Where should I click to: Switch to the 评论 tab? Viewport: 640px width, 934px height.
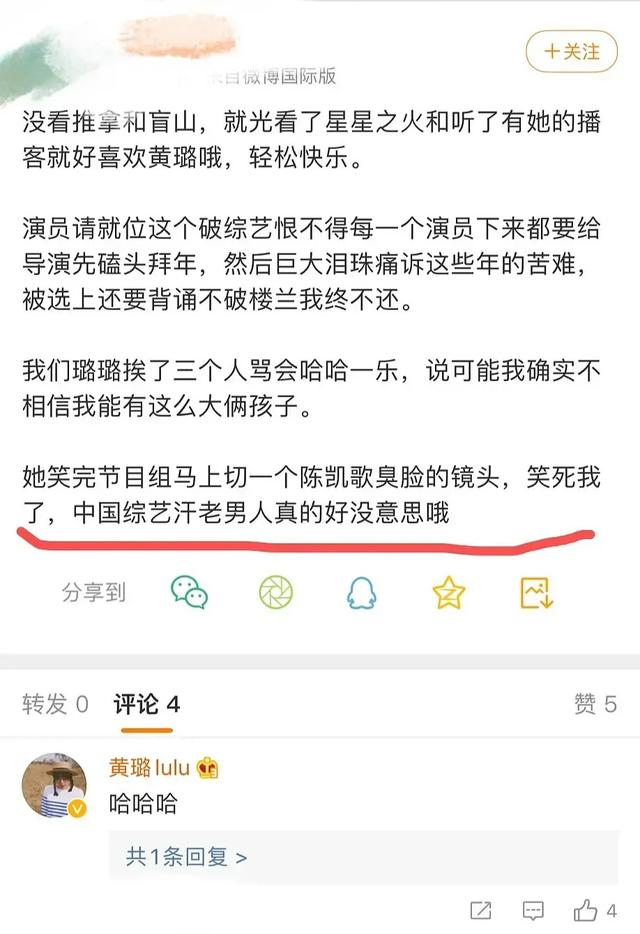(146, 704)
